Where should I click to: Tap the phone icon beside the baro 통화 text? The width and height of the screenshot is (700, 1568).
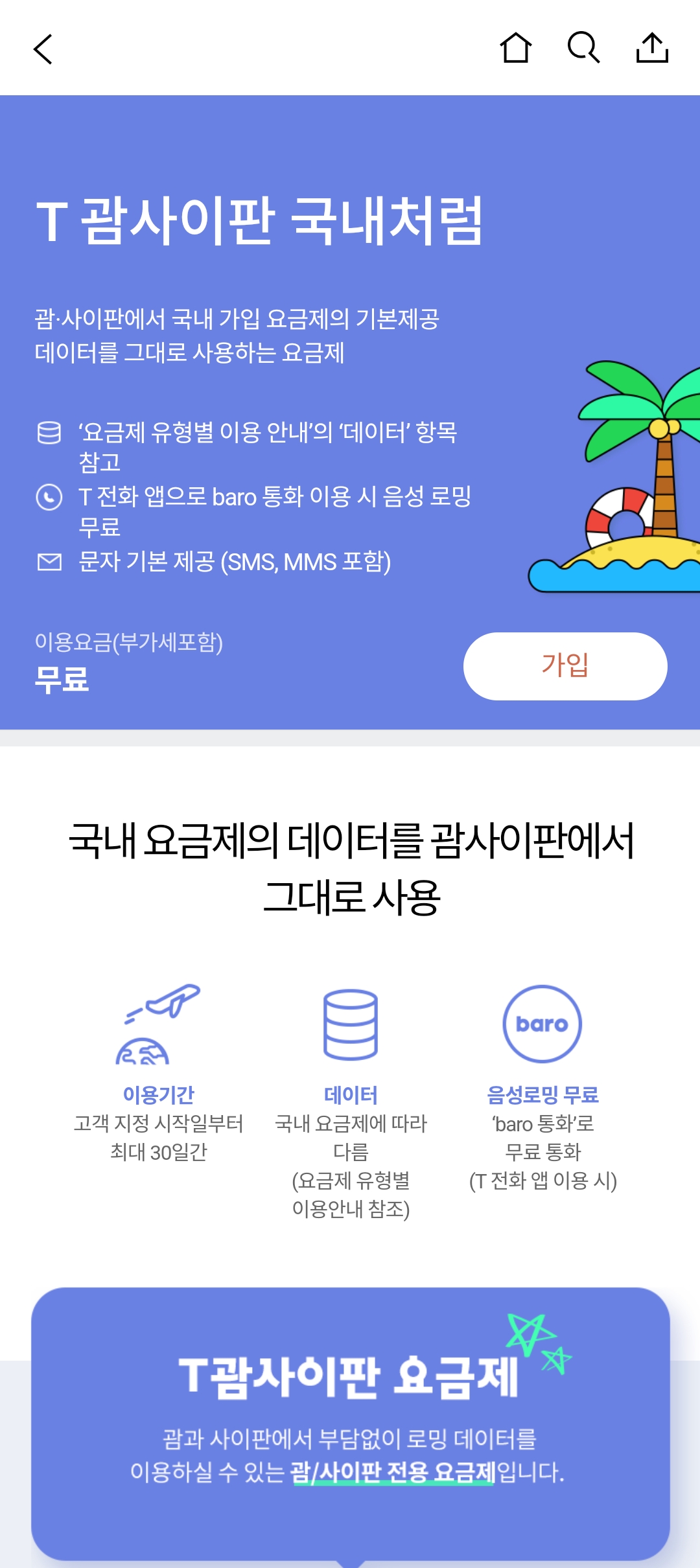(49, 499)
